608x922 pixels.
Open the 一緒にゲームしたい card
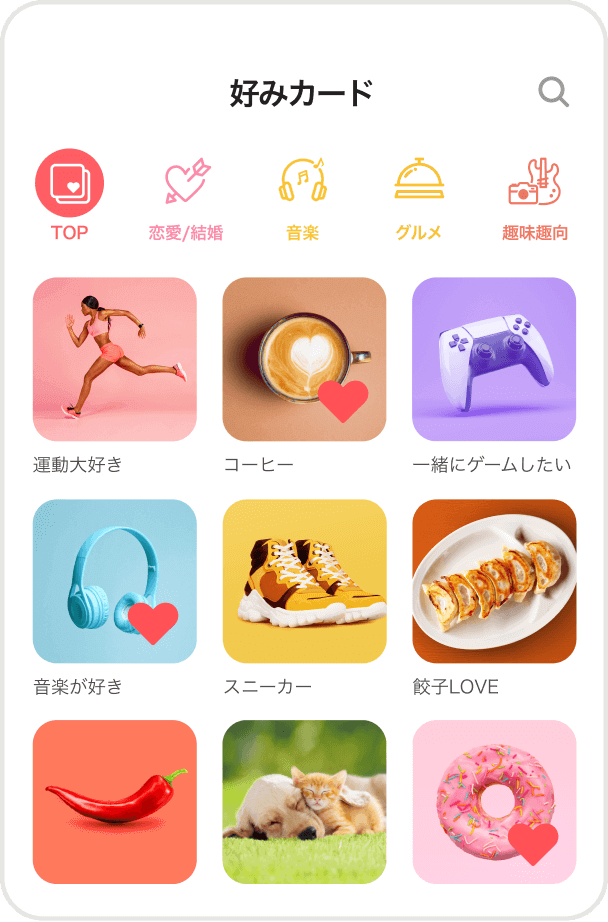click(494, 359)
